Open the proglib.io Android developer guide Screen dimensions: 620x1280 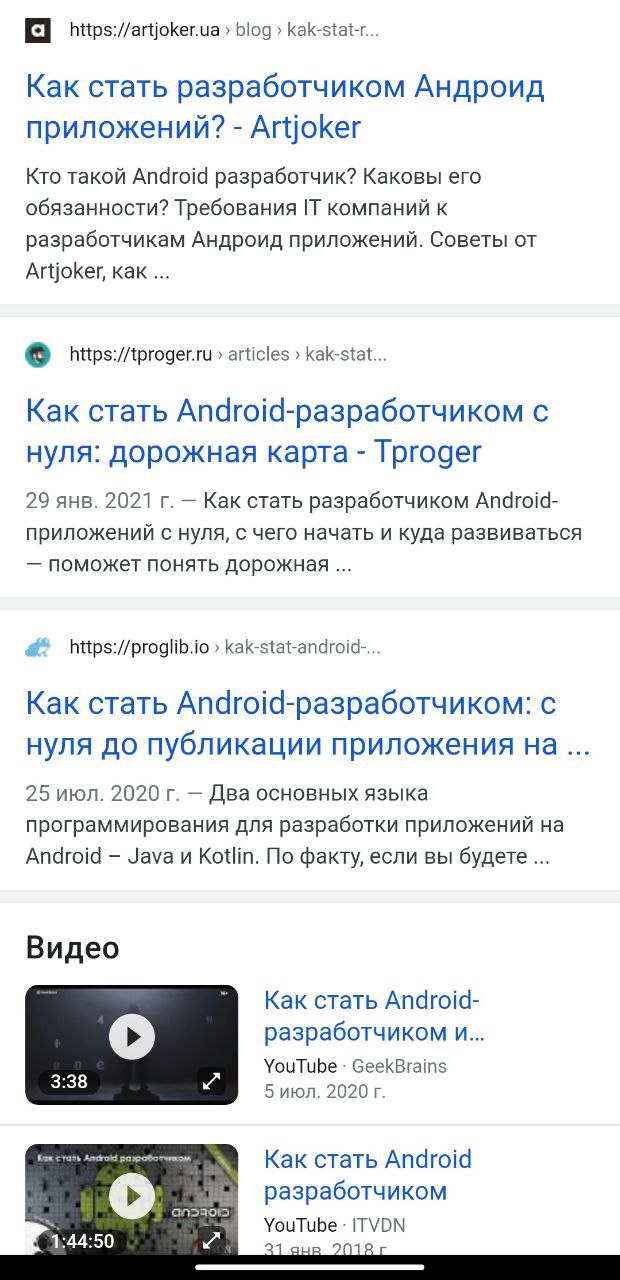pyautogui.click(x=307, y=724)
